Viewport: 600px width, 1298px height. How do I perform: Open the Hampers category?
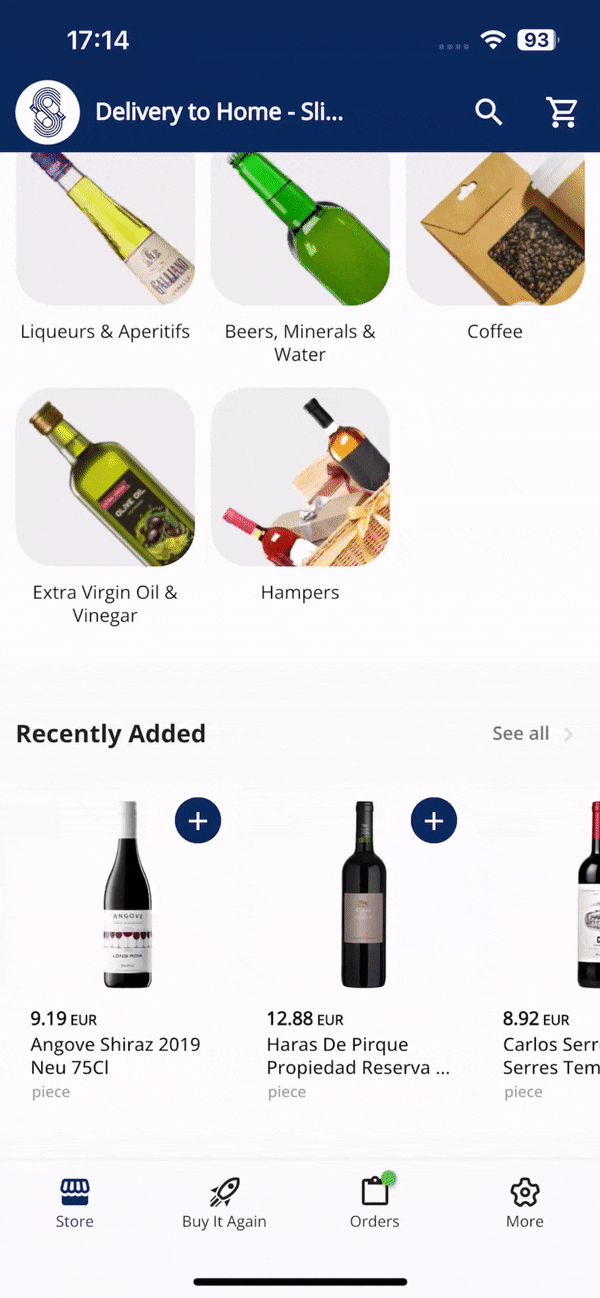pos(300,477)
